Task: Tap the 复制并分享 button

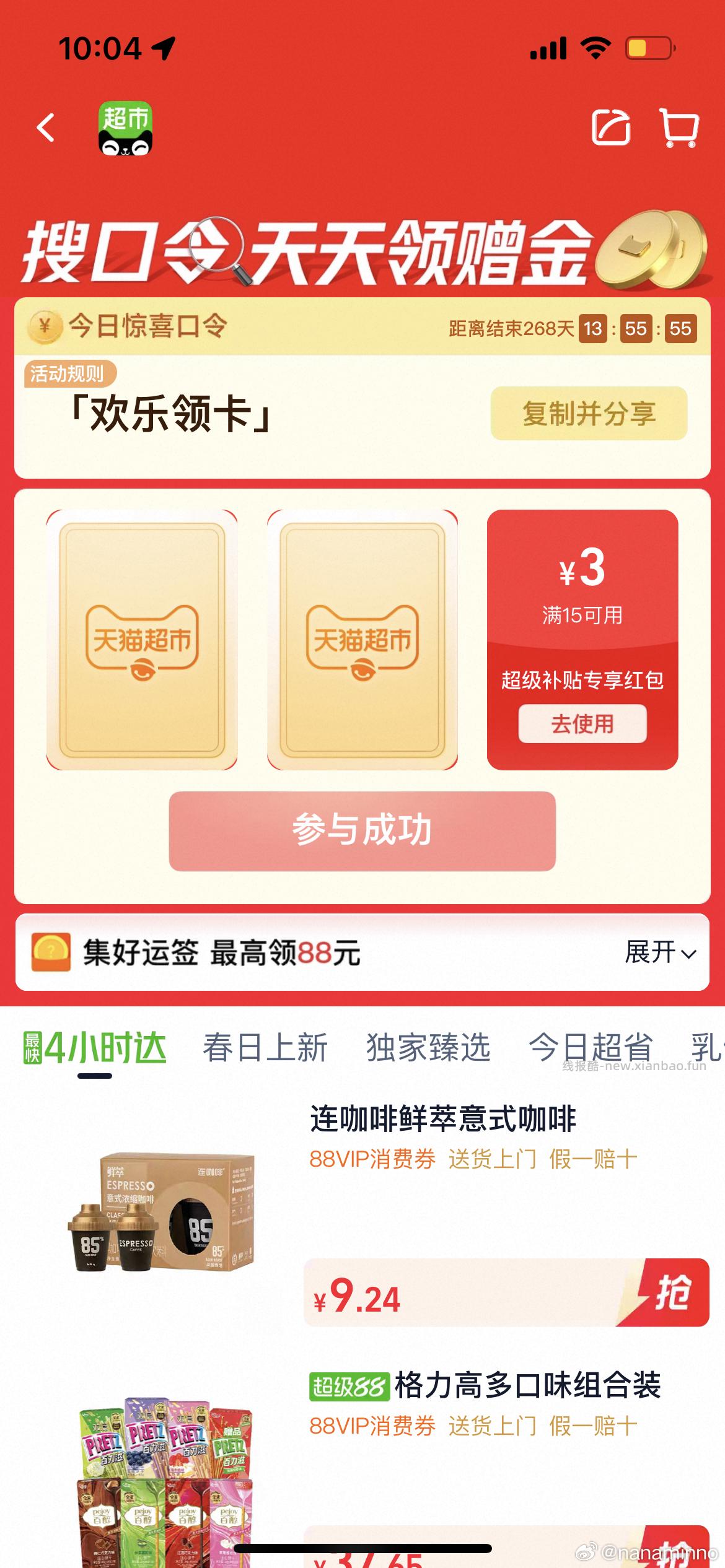Action: point(589,416)
